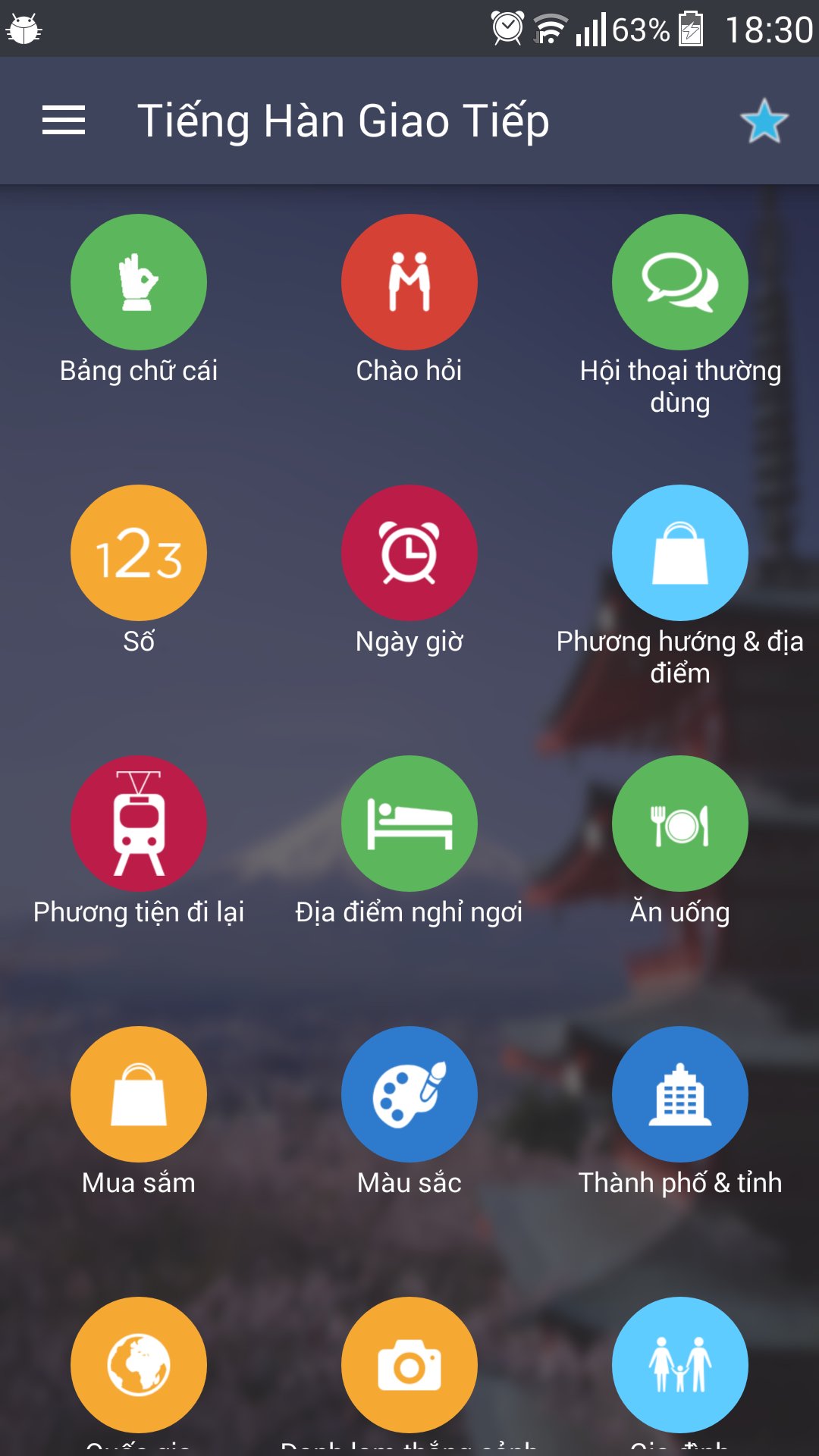Select the Chào hỏi category

tap(409, 282)
